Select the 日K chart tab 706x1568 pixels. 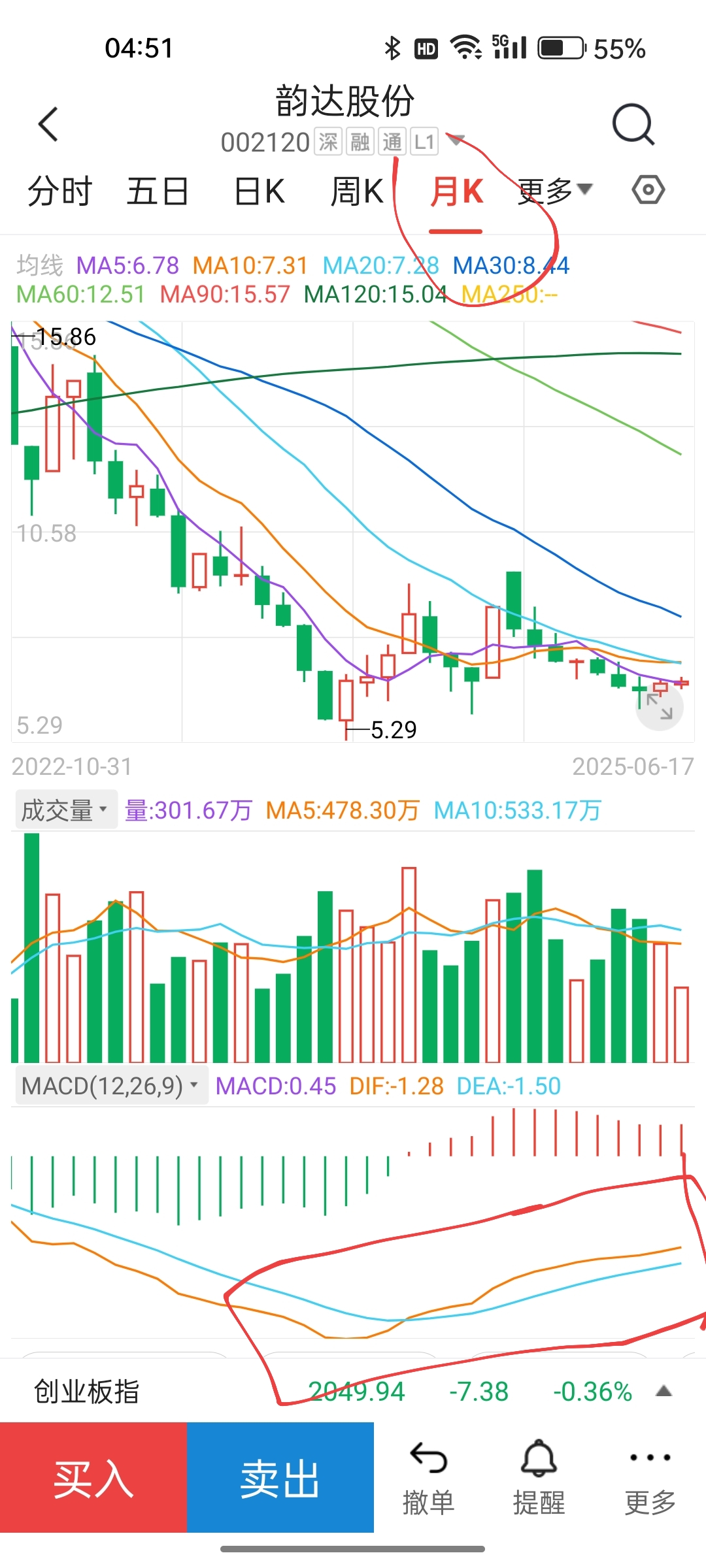pos(260,192)
